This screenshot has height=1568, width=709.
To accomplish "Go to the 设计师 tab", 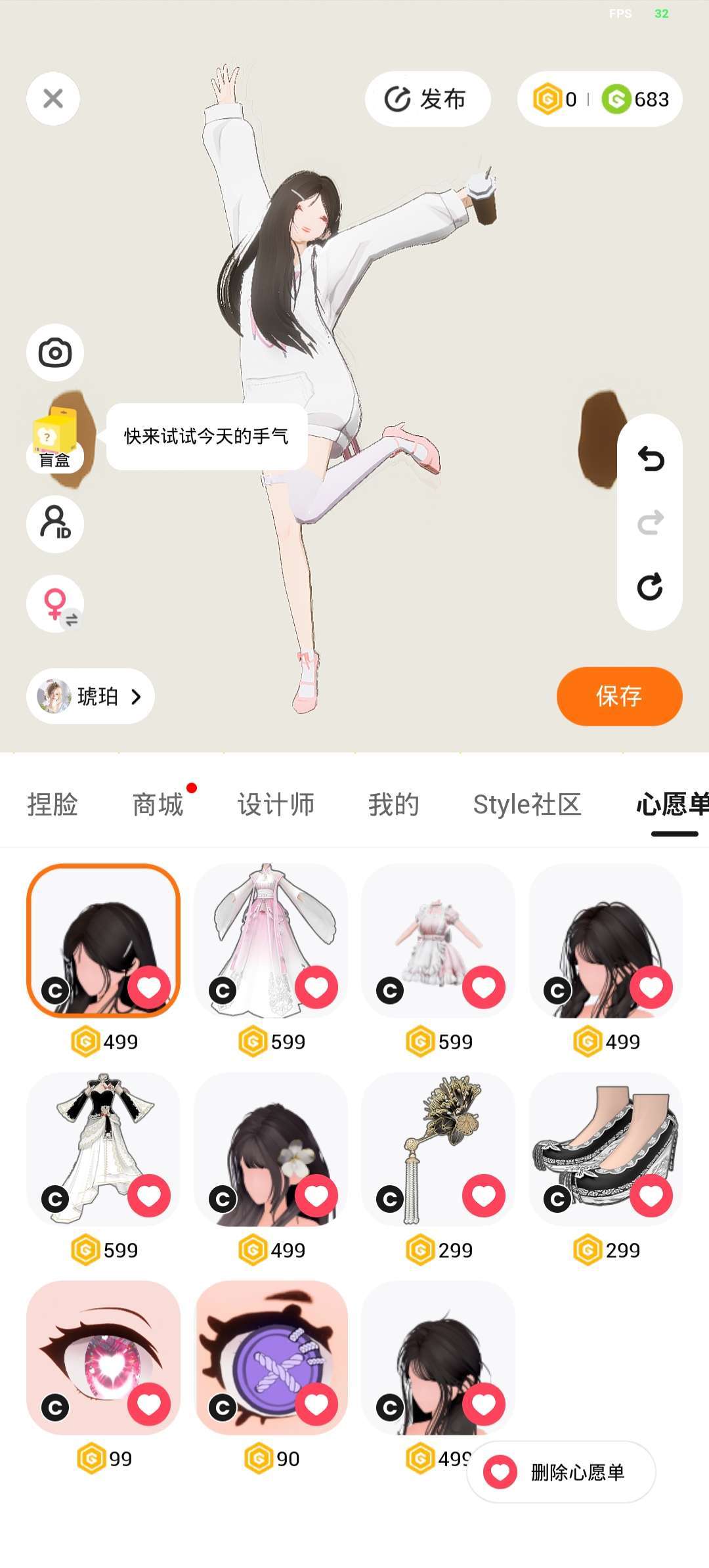I will point(276,804).
